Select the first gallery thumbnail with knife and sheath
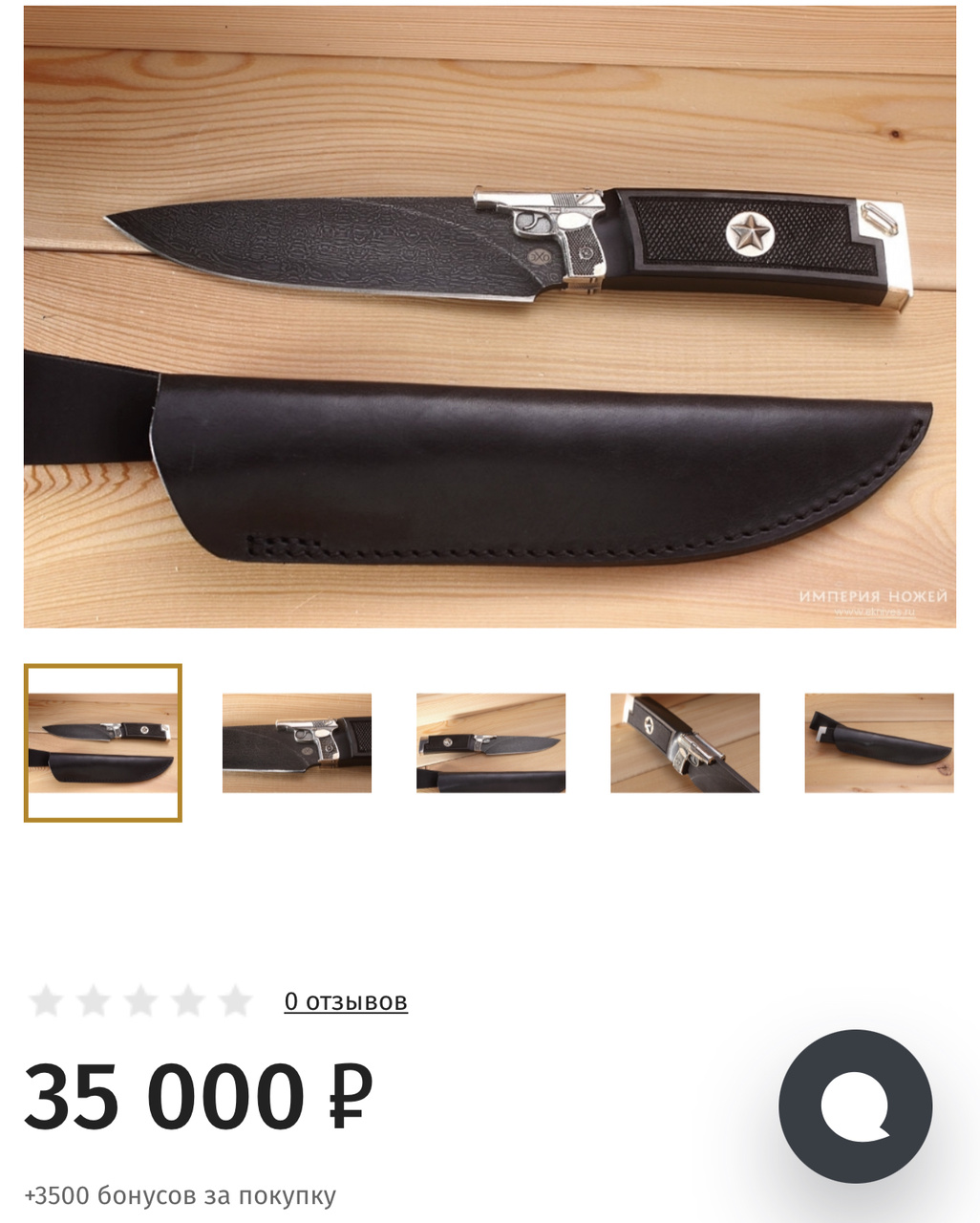980x1223 pixels. (103, 742)
